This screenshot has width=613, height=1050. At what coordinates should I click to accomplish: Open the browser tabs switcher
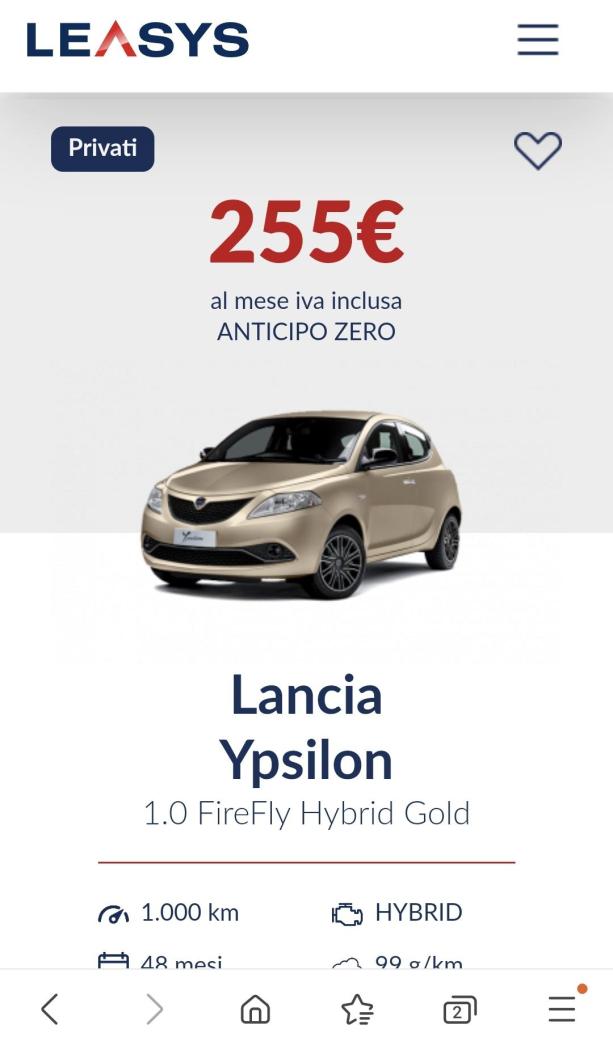coord(459,1010)
